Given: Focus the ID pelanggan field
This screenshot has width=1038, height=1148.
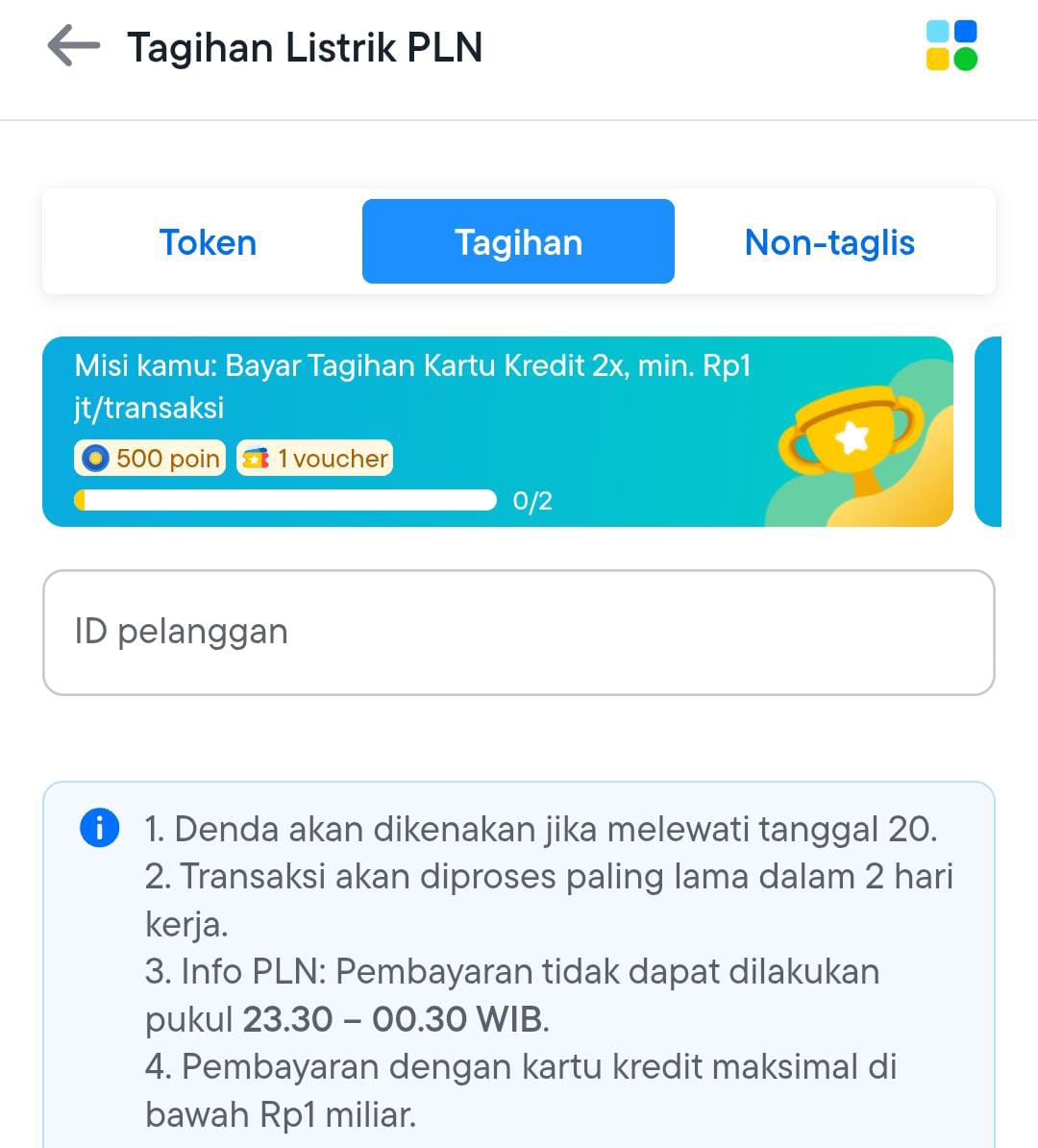Looking at the screenshot, I should pyautogui.click(x=518, y=633).
